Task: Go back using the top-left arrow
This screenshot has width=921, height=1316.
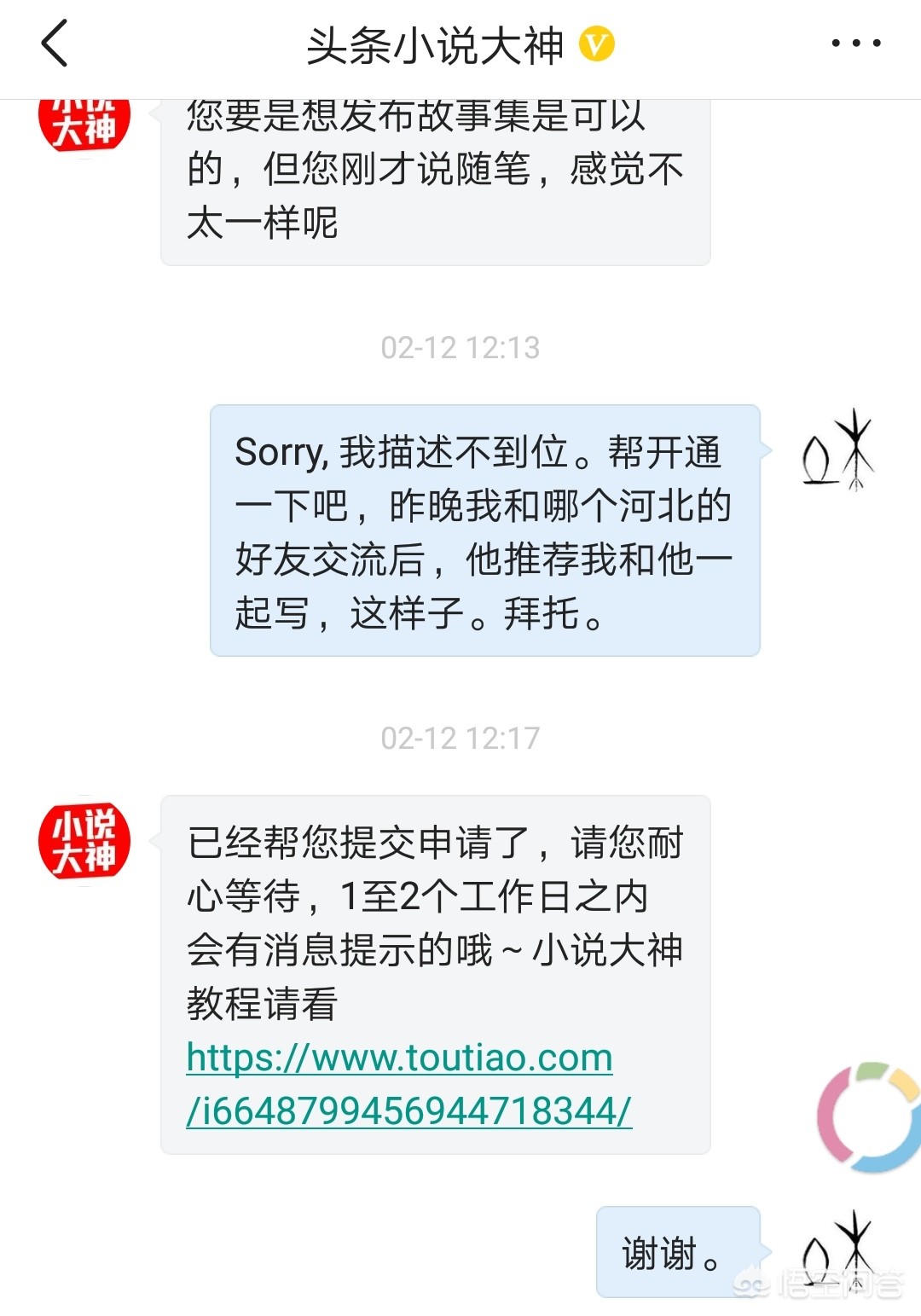Action: (55, 44)
